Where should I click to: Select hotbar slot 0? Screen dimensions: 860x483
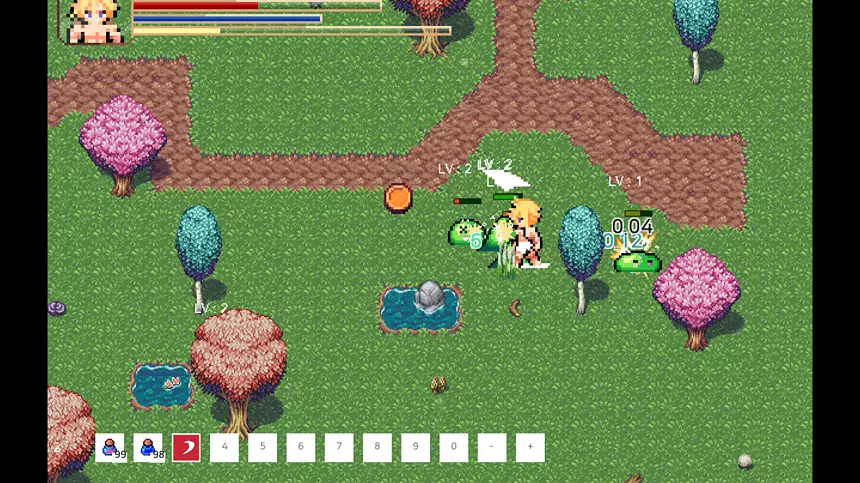coord(453,447)
